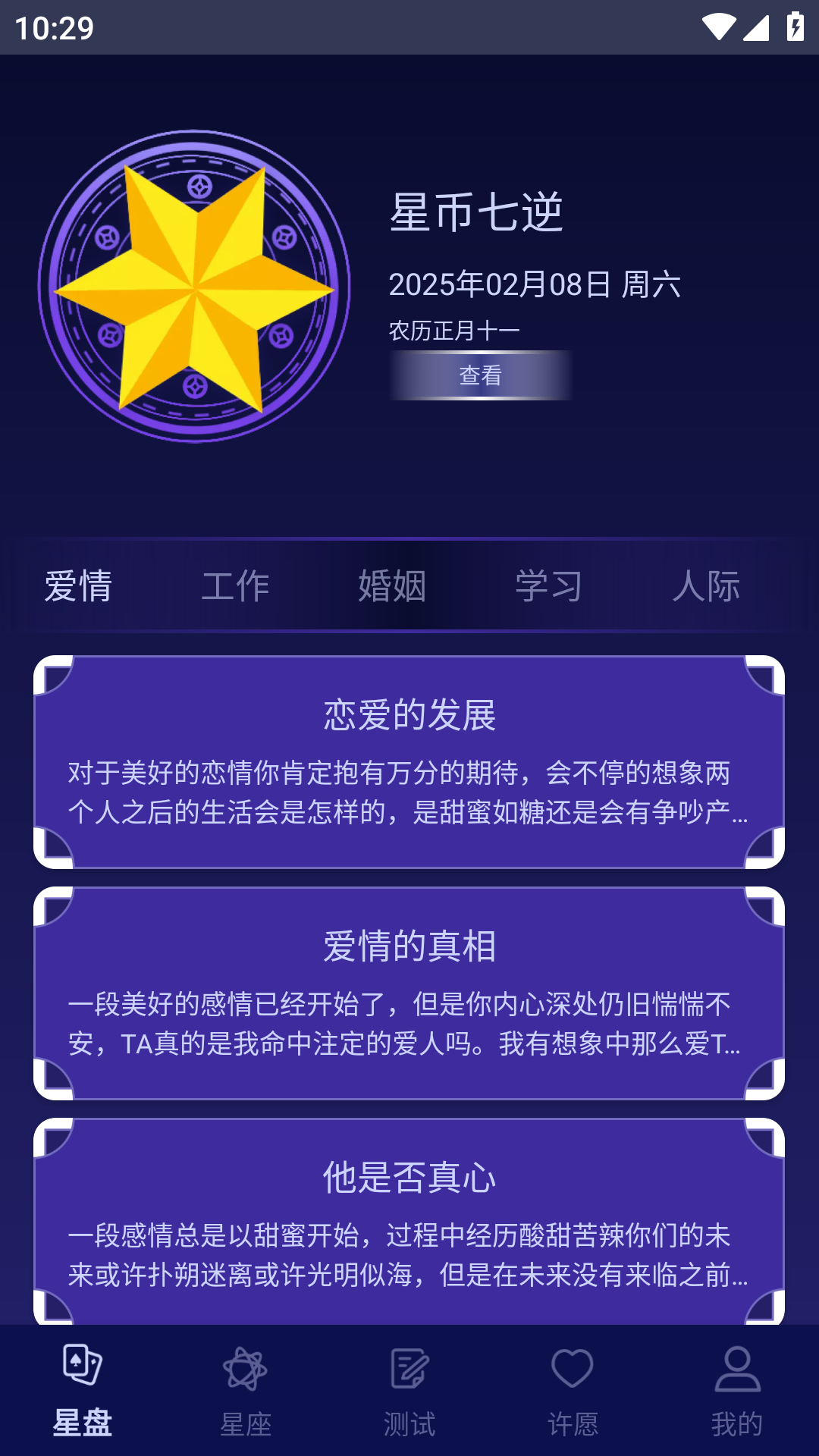This screenshot has width=819, height=1456.
Task: Show the 人际 category
Action: coord(706,586)
